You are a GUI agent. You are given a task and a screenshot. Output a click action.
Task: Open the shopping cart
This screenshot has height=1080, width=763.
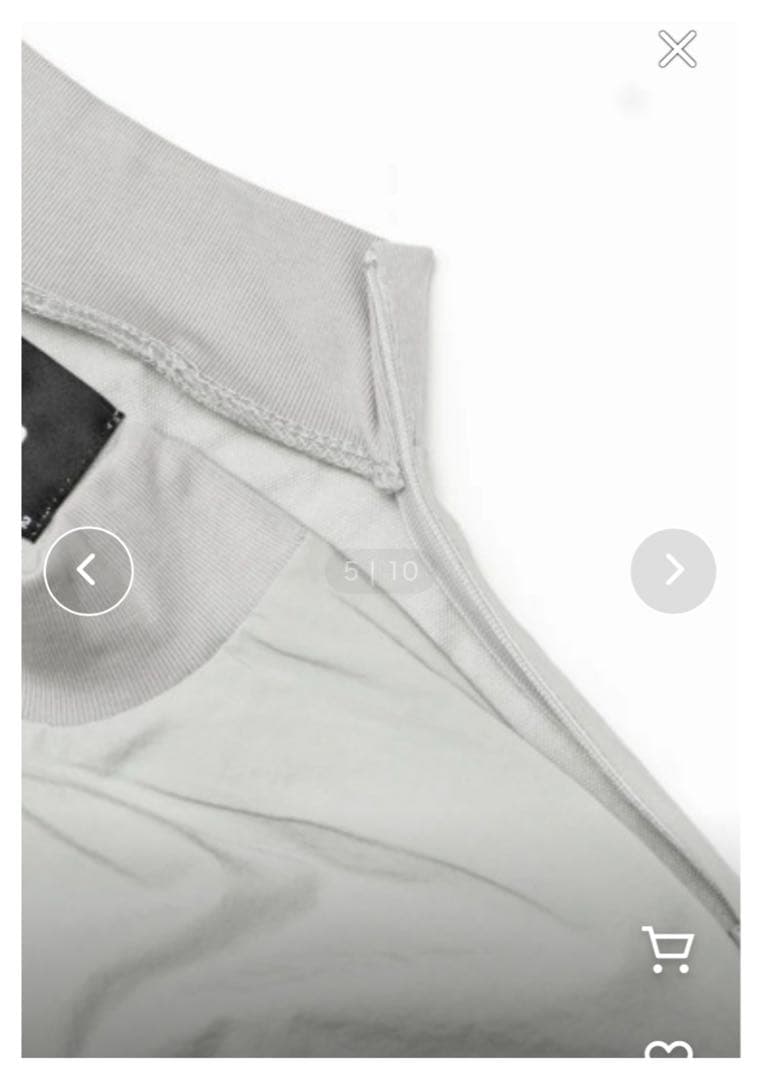(667, 949)
